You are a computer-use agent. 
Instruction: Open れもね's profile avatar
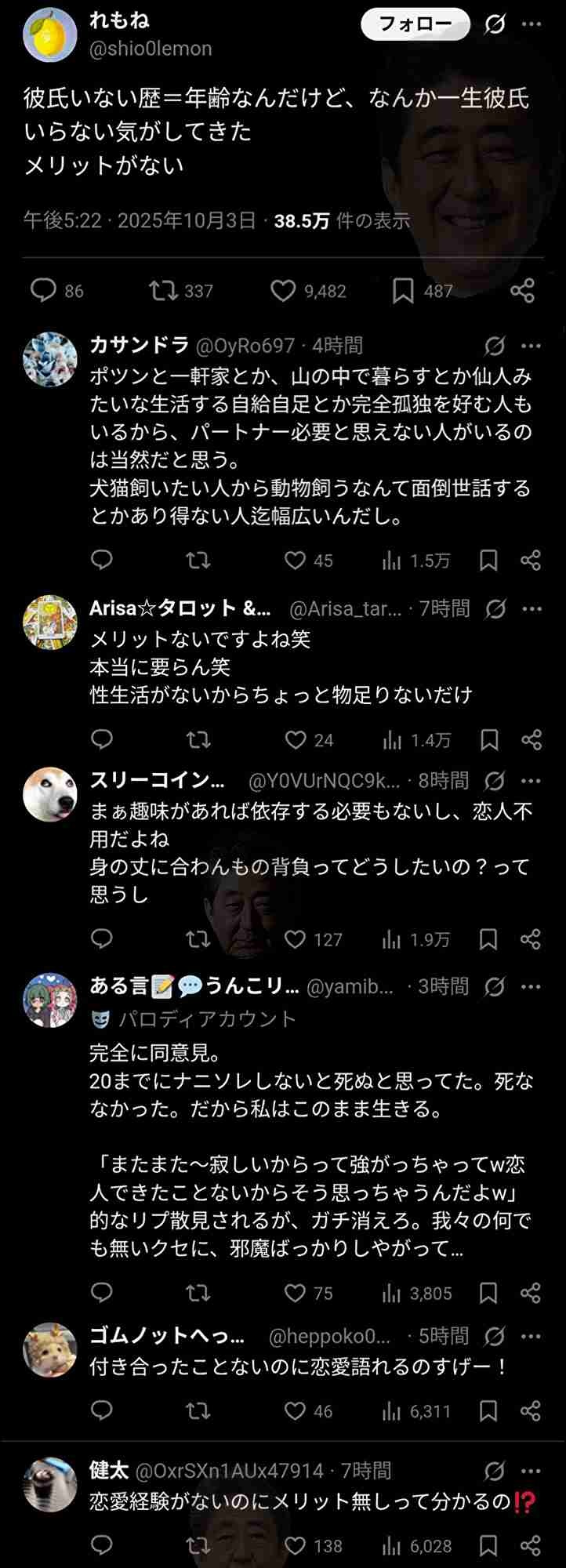pyautogui.click(x=50, y=35)
